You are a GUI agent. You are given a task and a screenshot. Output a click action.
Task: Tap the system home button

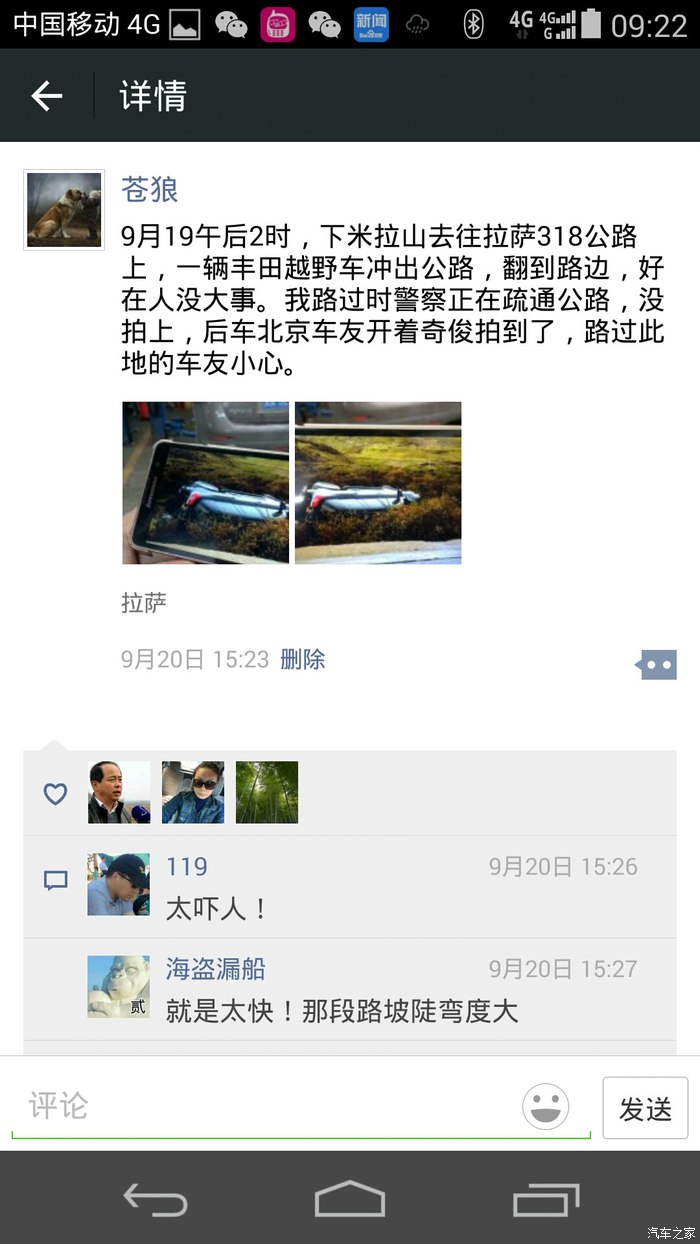[349, 1198]
